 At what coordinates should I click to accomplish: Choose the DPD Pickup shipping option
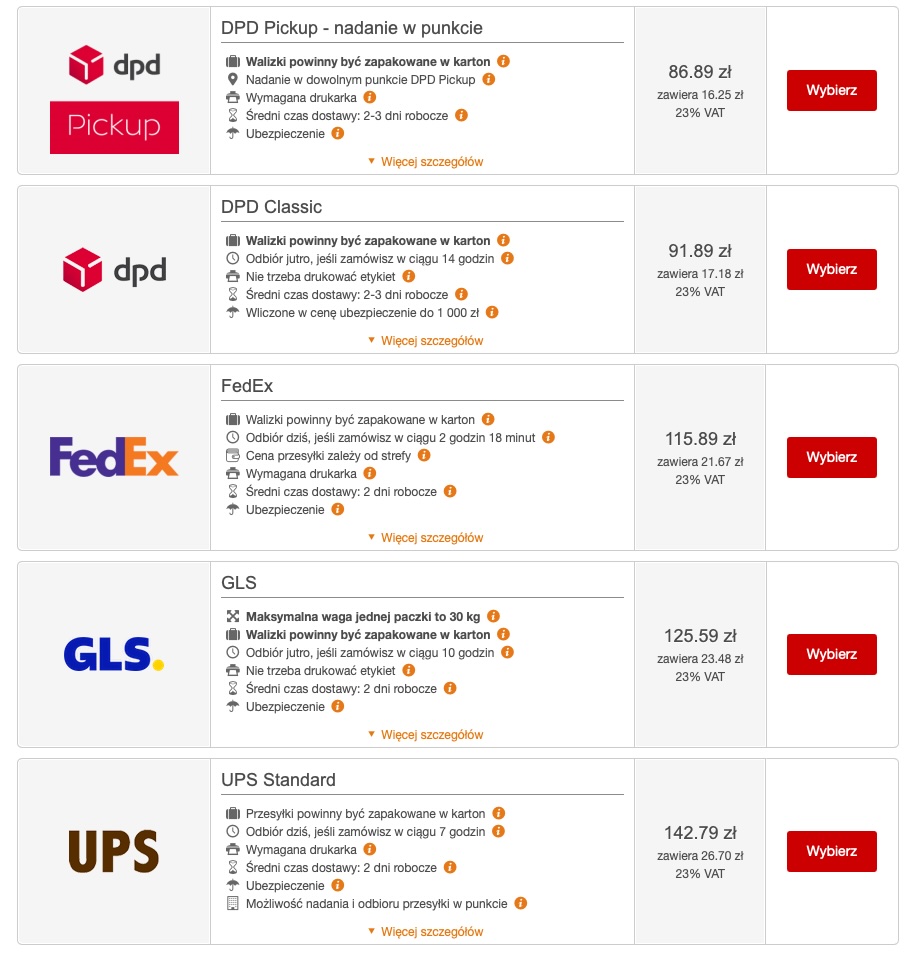coord(831,90)
